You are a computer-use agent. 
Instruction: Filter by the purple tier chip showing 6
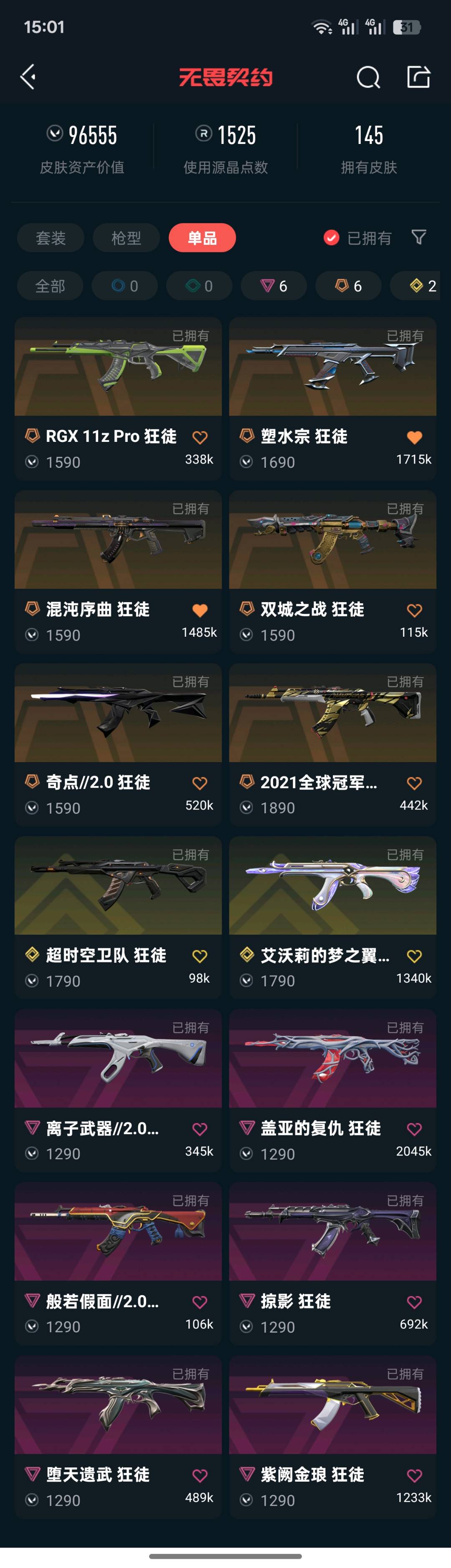[274, 285]
